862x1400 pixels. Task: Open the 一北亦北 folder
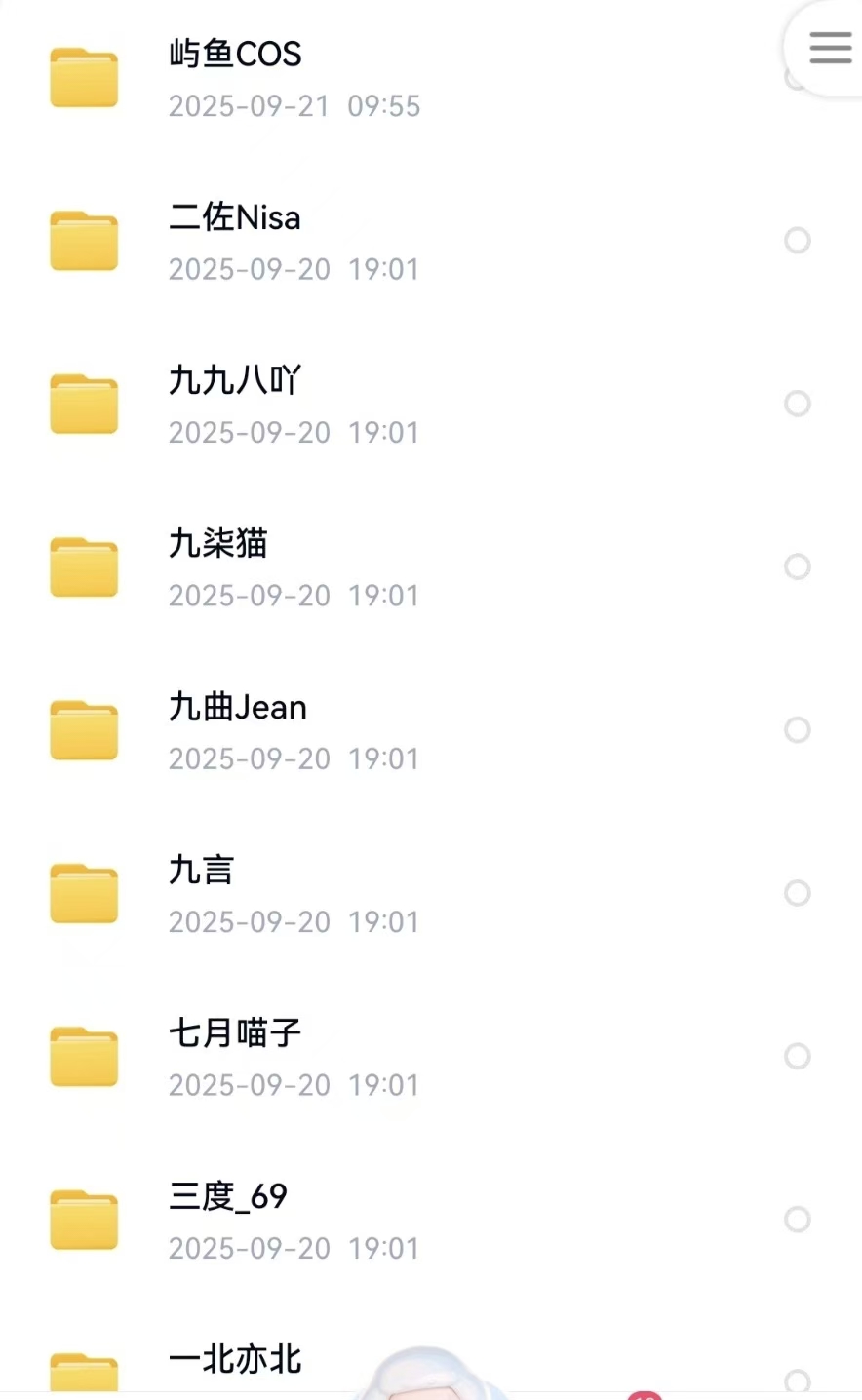(x=235, y=1359)
